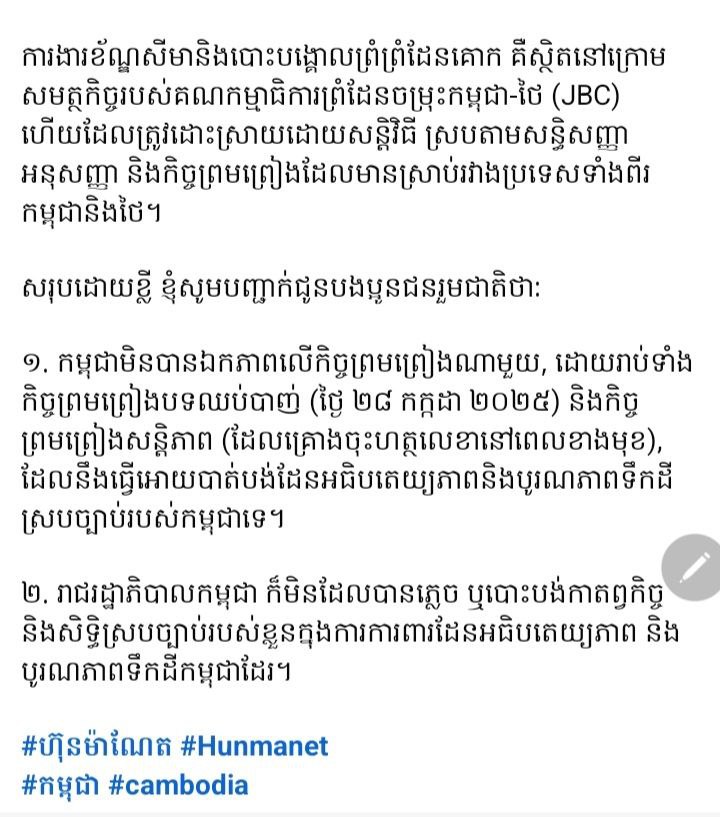Open the #ហ៊ុនម៉ាណែត hashtag

[96, 746]
